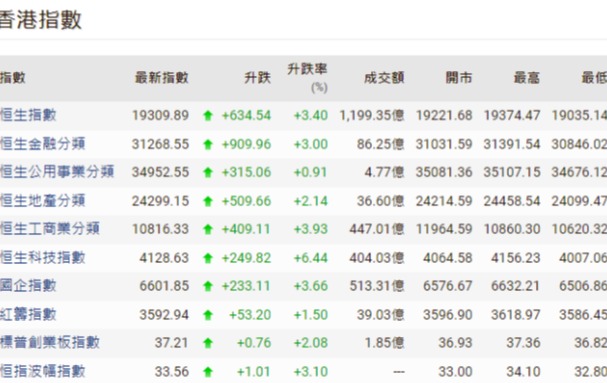Open 恒生科技指數 details

pos(42,258)
